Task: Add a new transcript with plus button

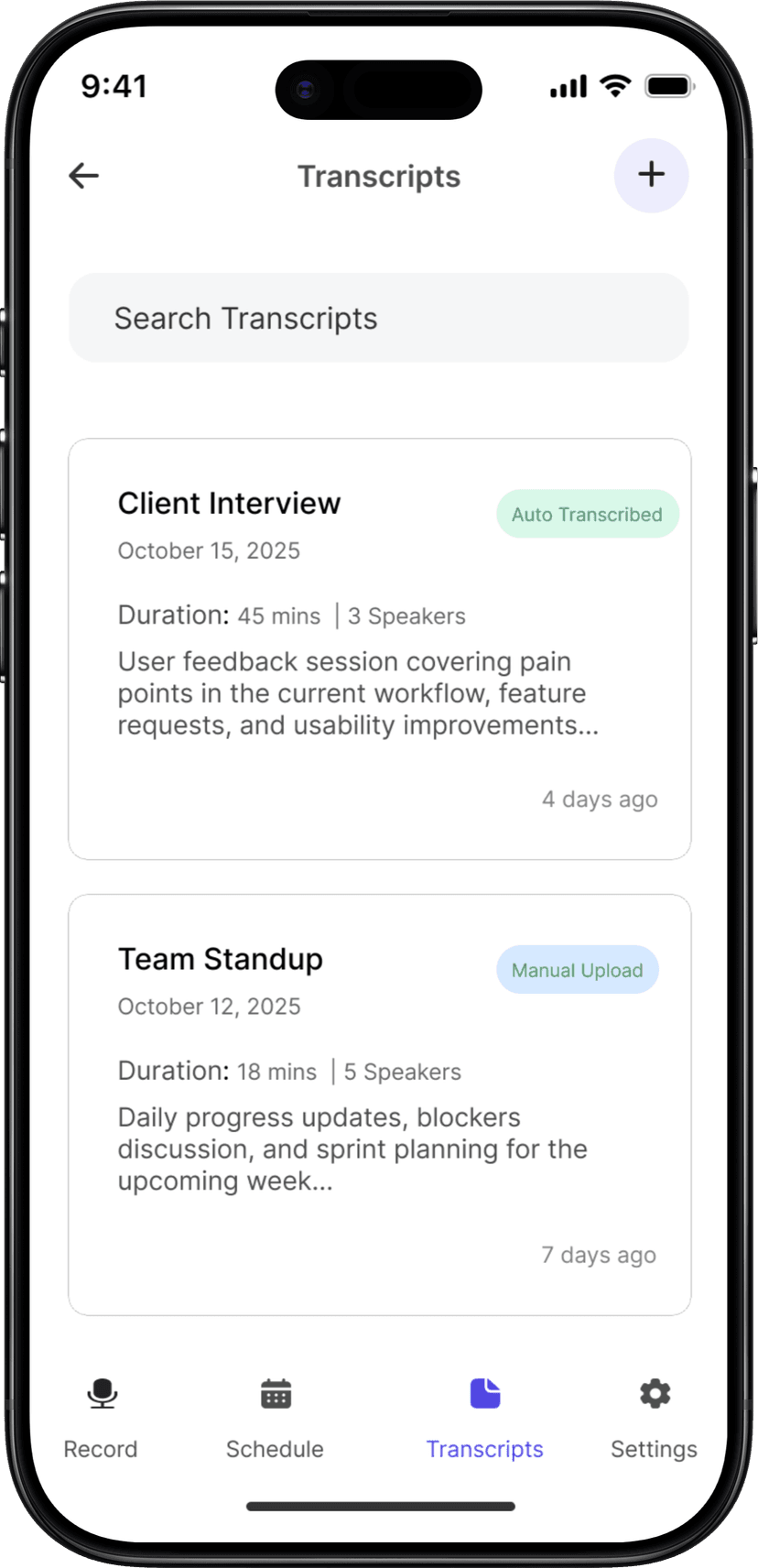Action: 651,175
